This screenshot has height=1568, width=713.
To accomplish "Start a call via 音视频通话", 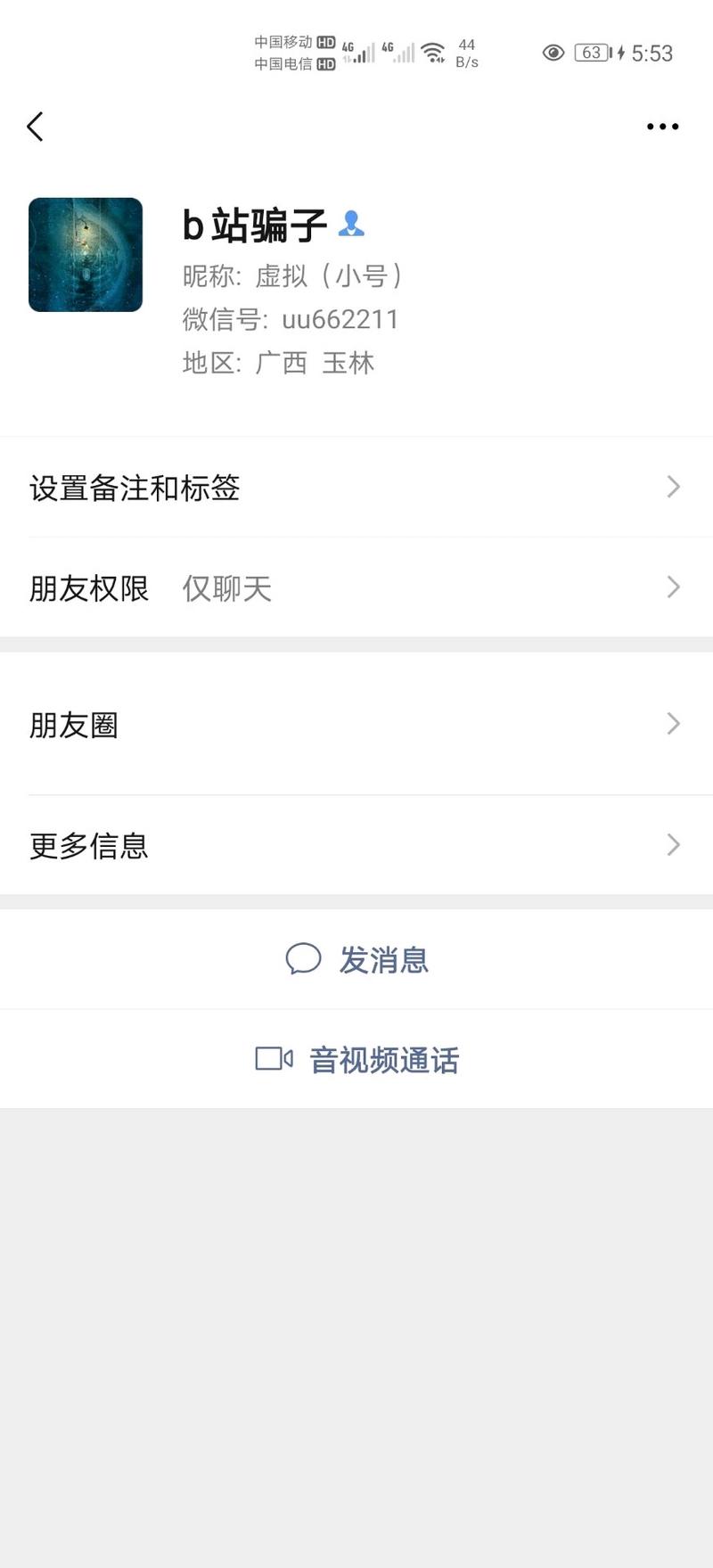I will coord(356,1059).
